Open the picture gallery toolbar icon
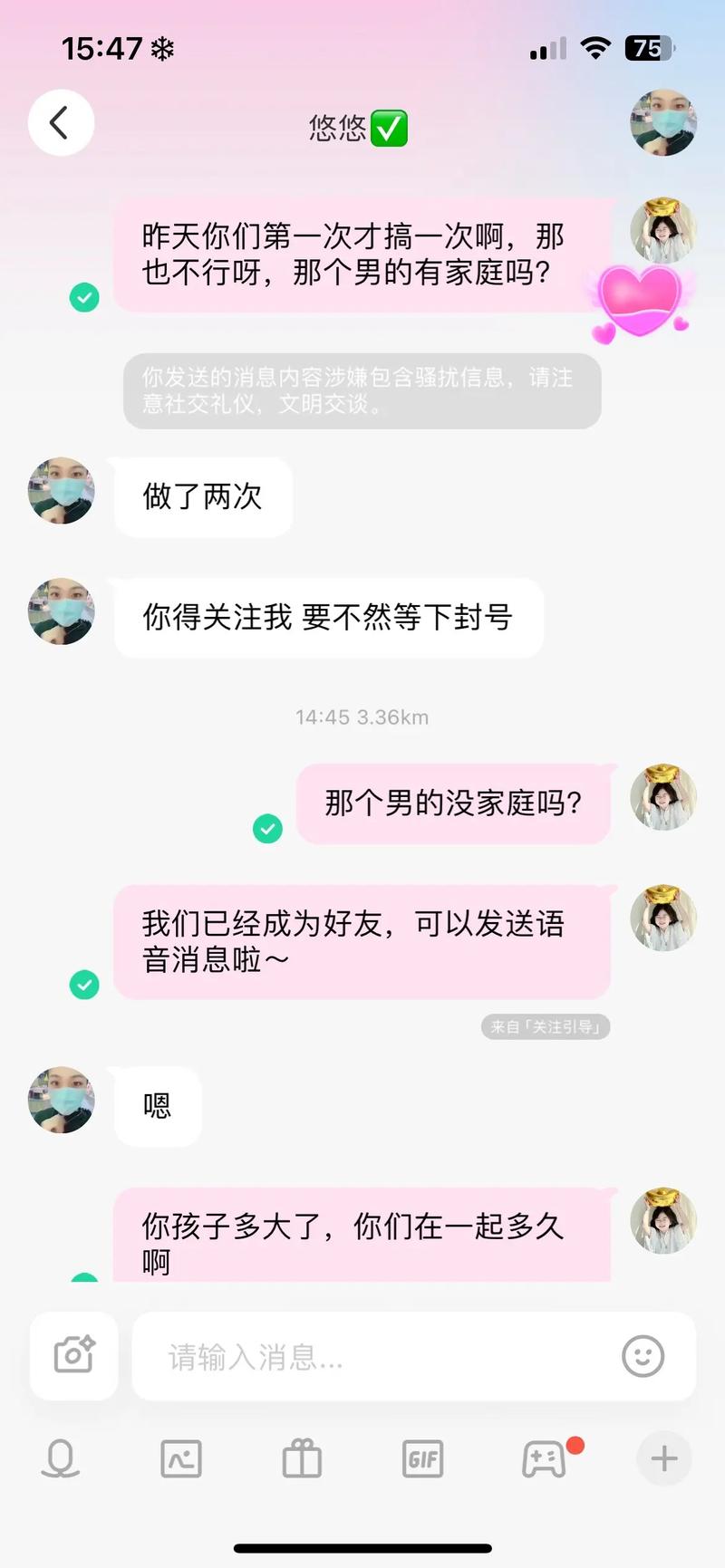Image resolution: width=725 pixels, height=1568 pixels. pyautogui.click(x=181, y=1458)
